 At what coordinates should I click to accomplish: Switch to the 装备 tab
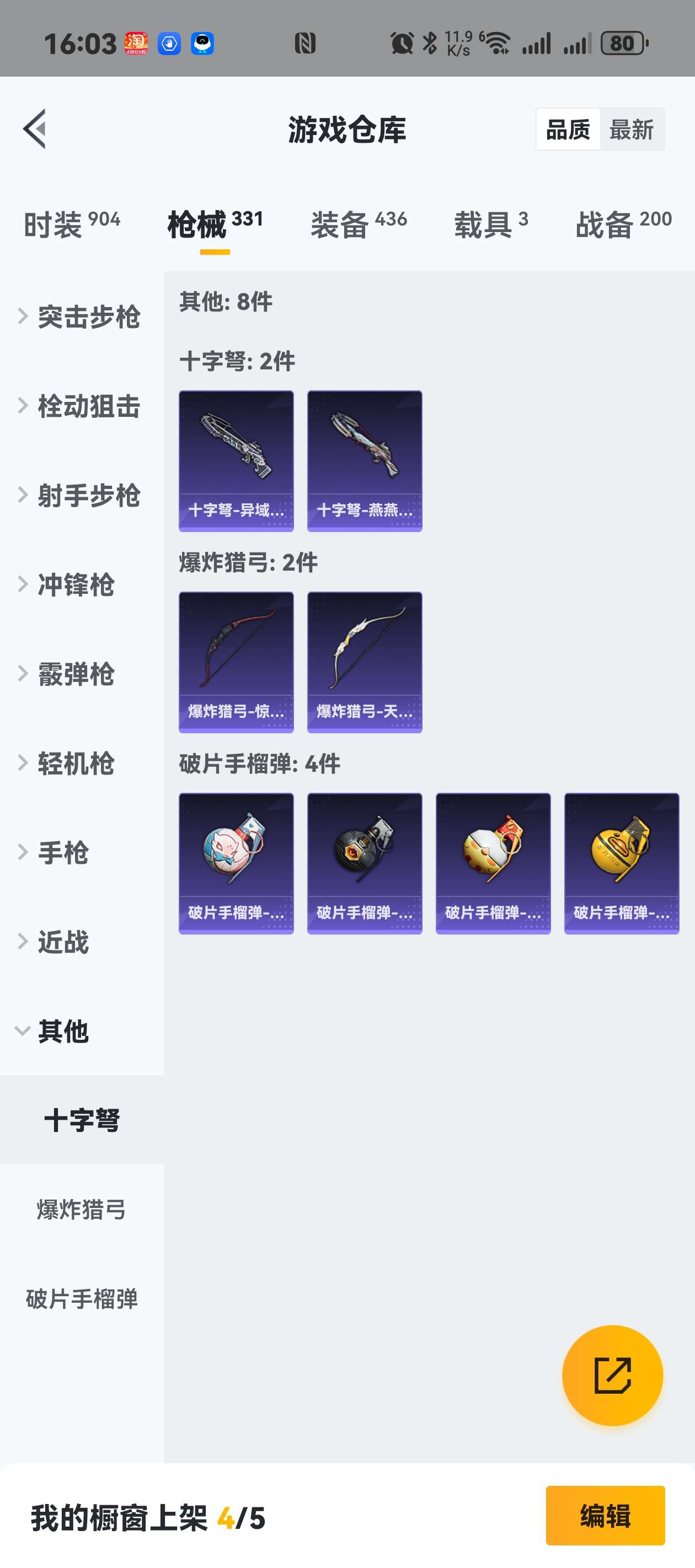pyautogui.click(x=359, y=223)
